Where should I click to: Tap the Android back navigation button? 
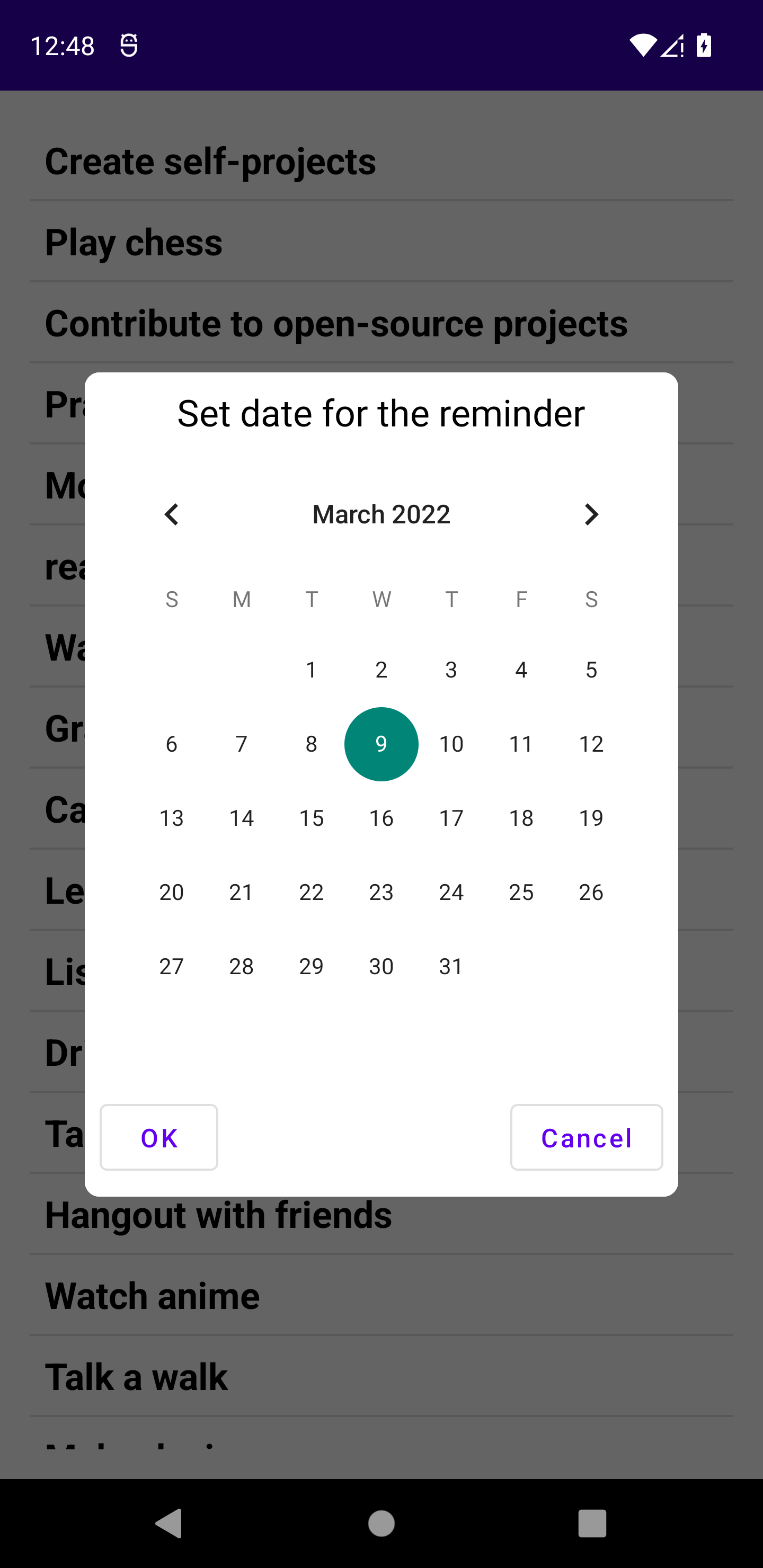[x=169, y=1524]
